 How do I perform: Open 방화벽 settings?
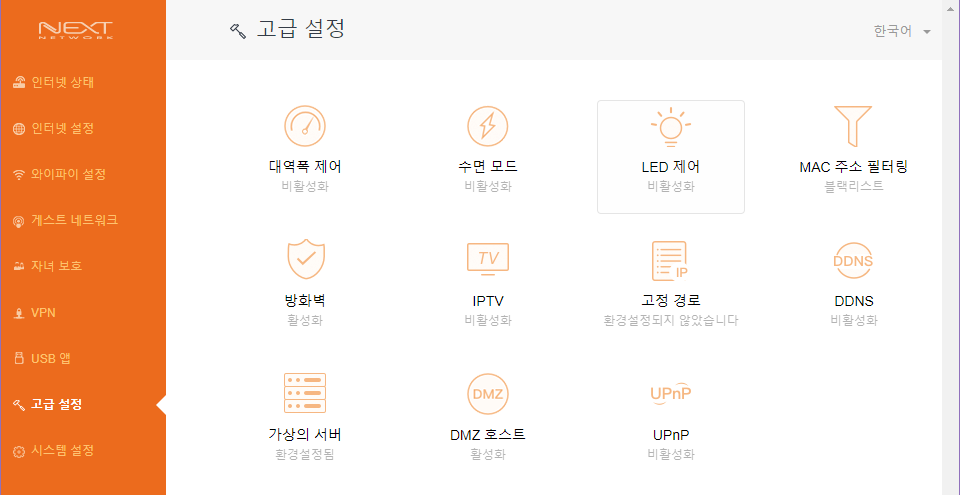click(x=305, y=283)
